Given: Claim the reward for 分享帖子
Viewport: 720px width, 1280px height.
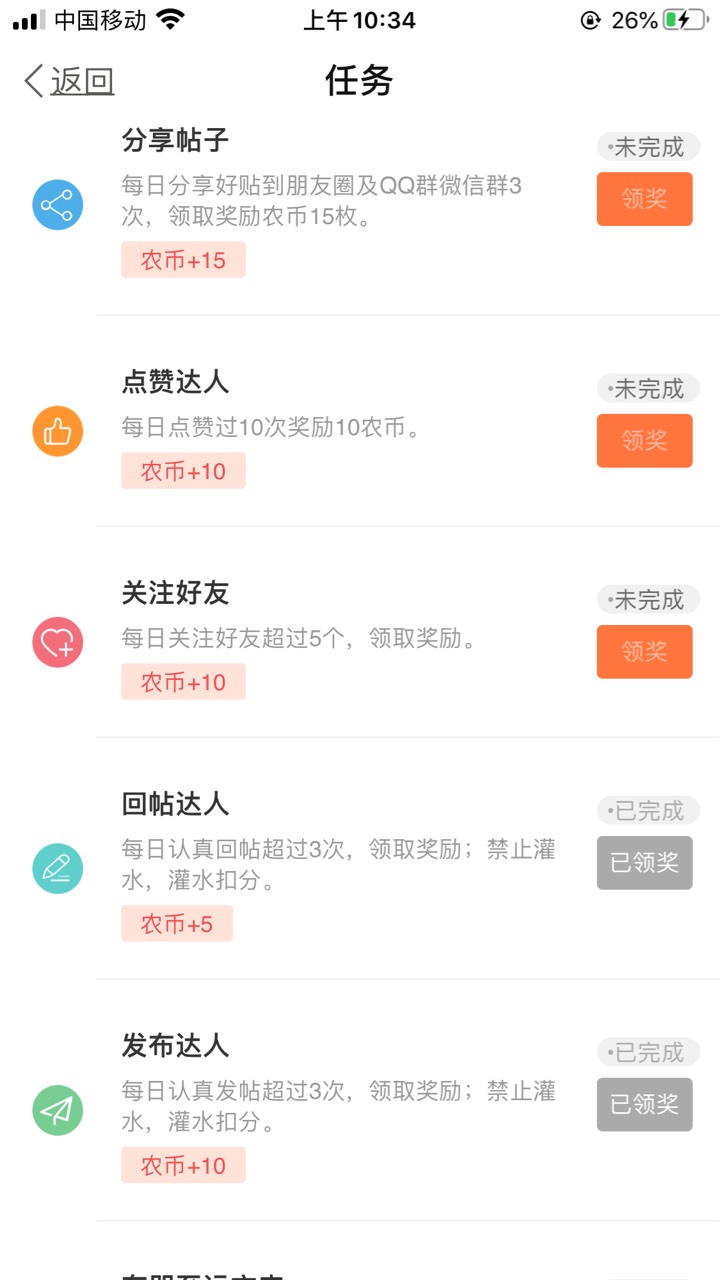Looking at the screenshot, I should (x=644, y=199).
